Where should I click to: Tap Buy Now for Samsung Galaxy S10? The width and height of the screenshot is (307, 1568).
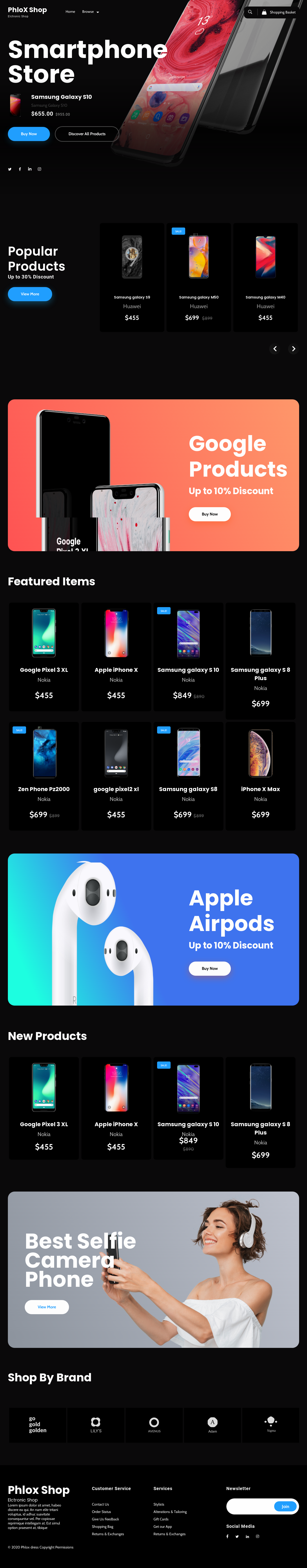coord(29,134)
